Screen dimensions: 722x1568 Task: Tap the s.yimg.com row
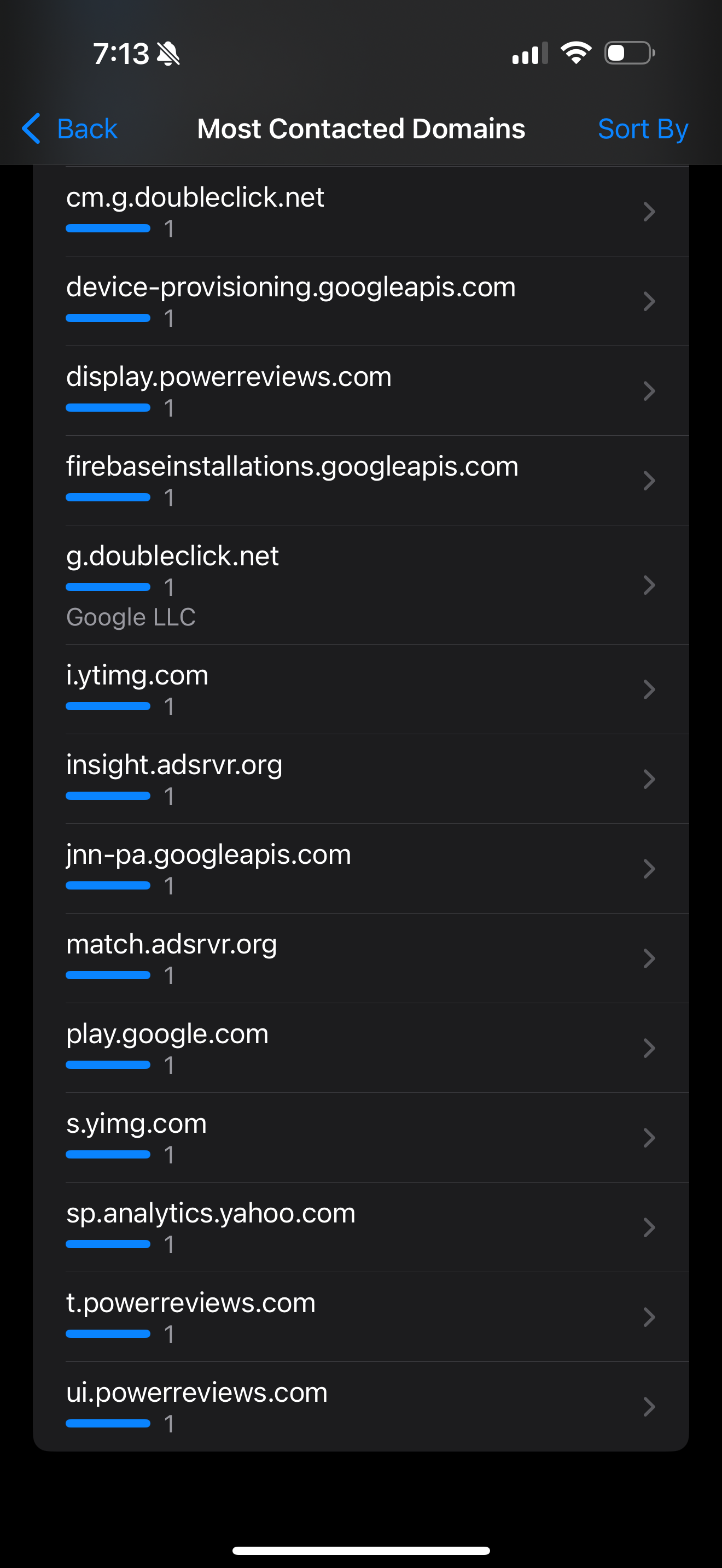361,1137
